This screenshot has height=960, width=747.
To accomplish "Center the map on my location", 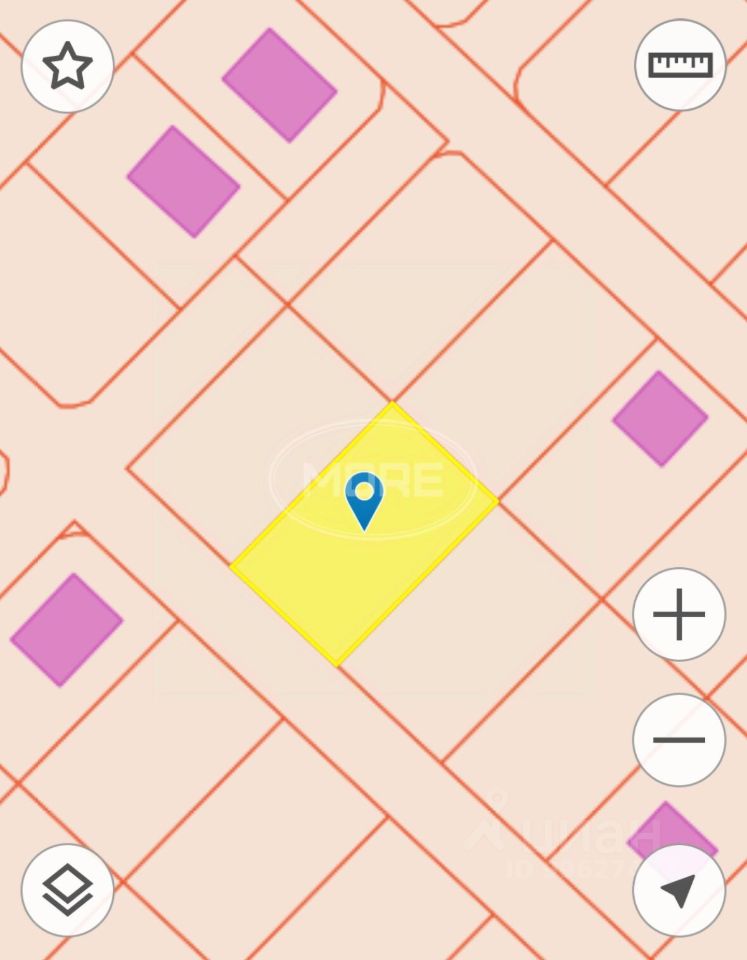I will tap(679, 890).
